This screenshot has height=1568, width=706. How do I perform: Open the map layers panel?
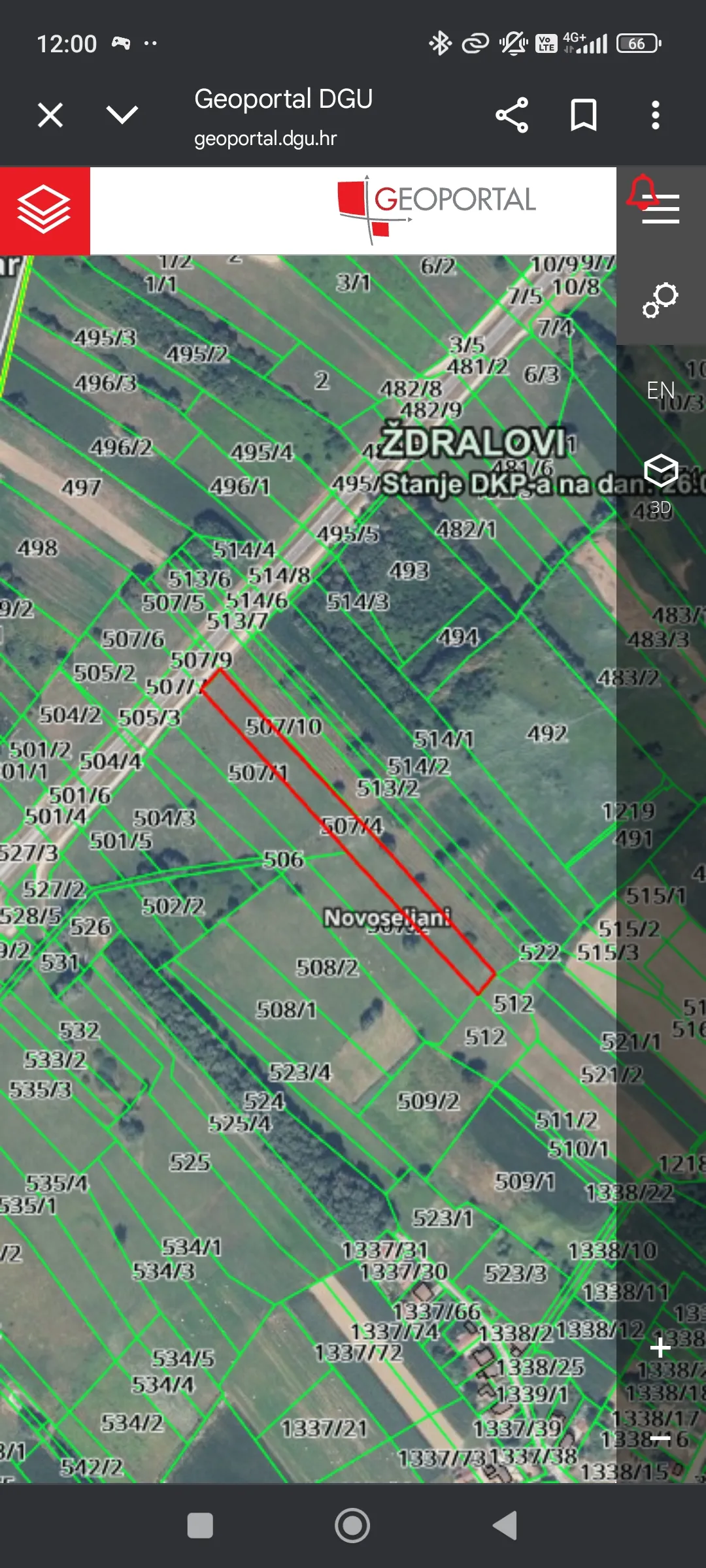pos(44,210)
